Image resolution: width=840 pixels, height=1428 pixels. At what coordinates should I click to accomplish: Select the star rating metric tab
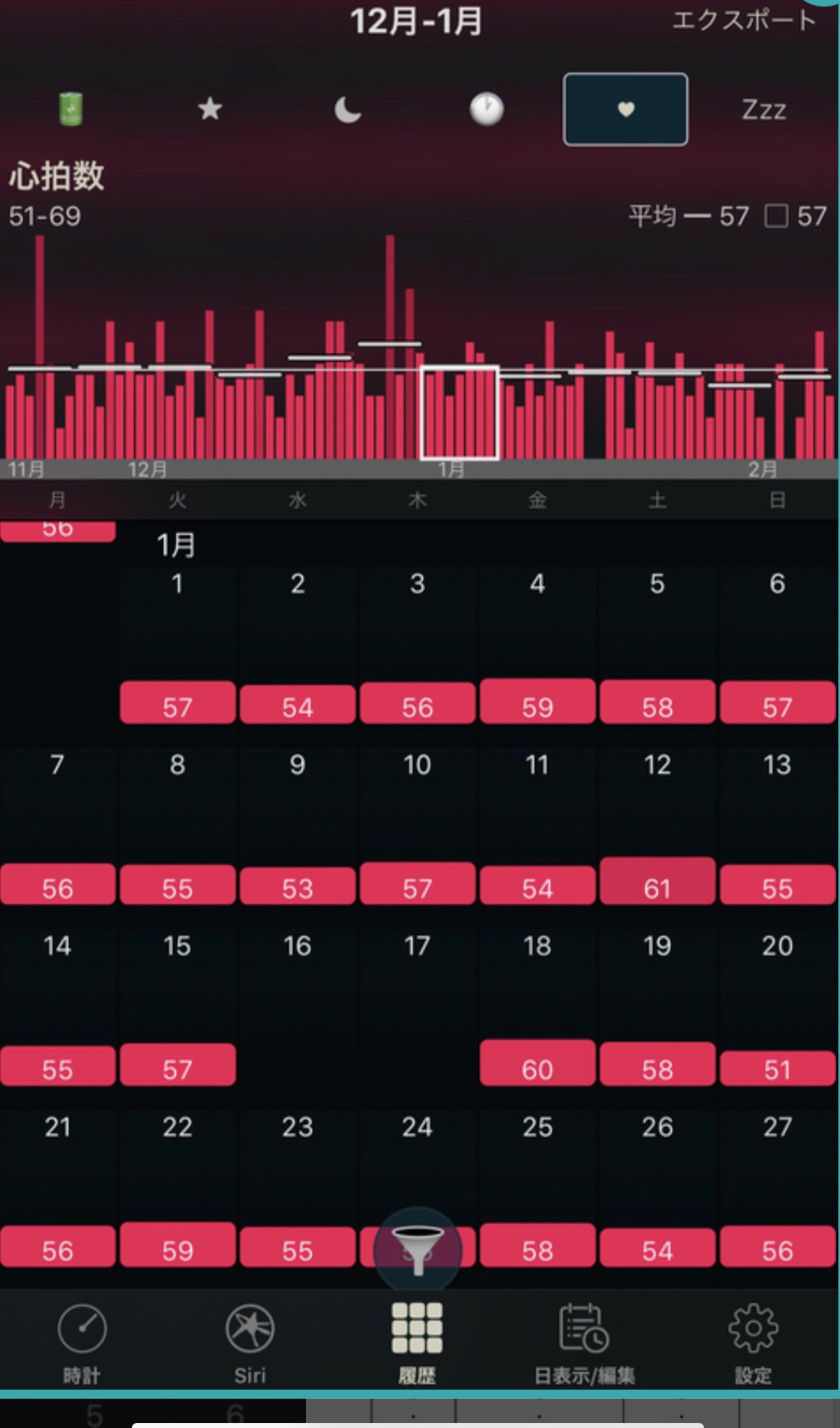click(210, 109)
